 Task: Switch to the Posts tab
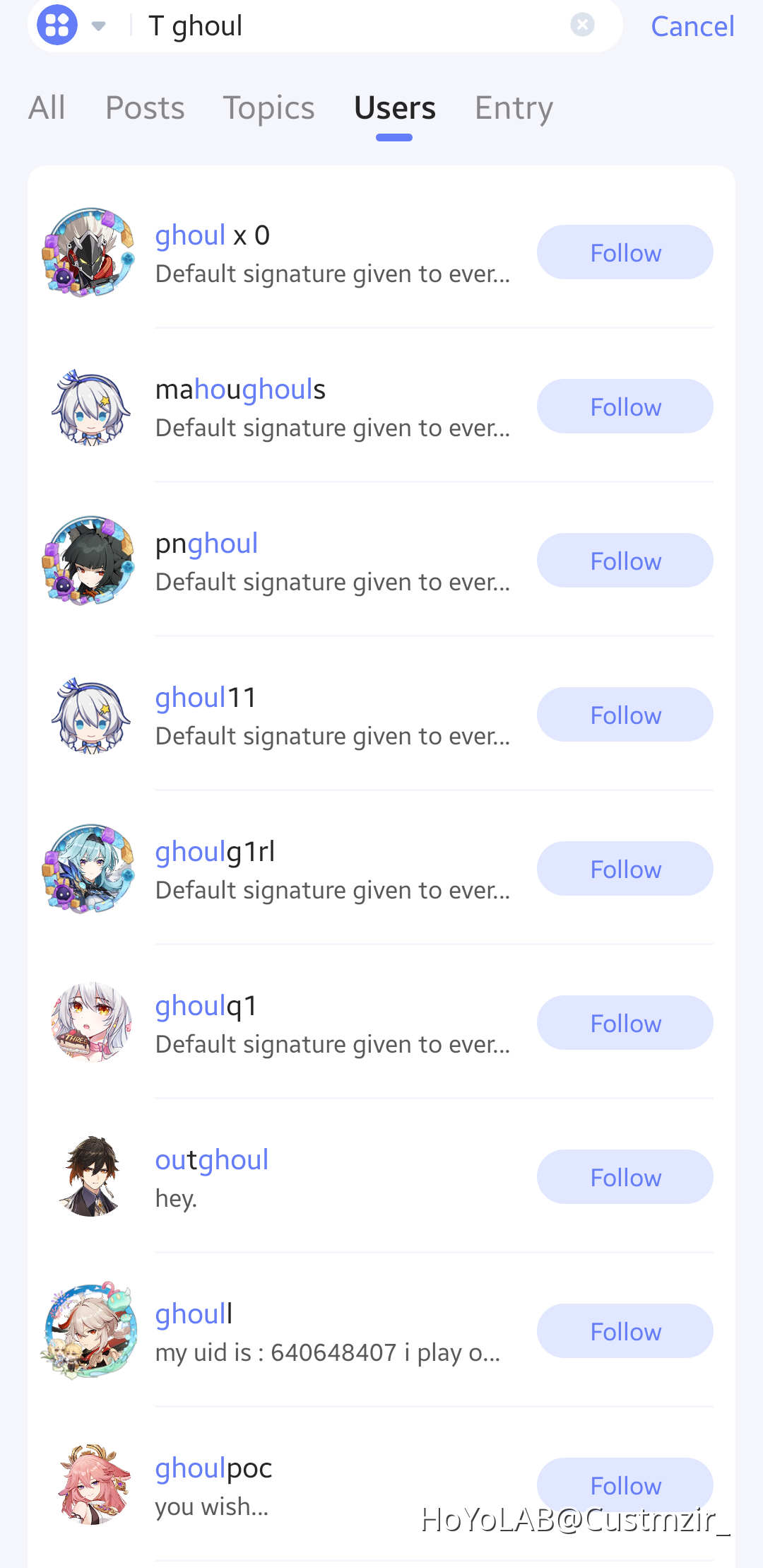(x=145, y=108)
